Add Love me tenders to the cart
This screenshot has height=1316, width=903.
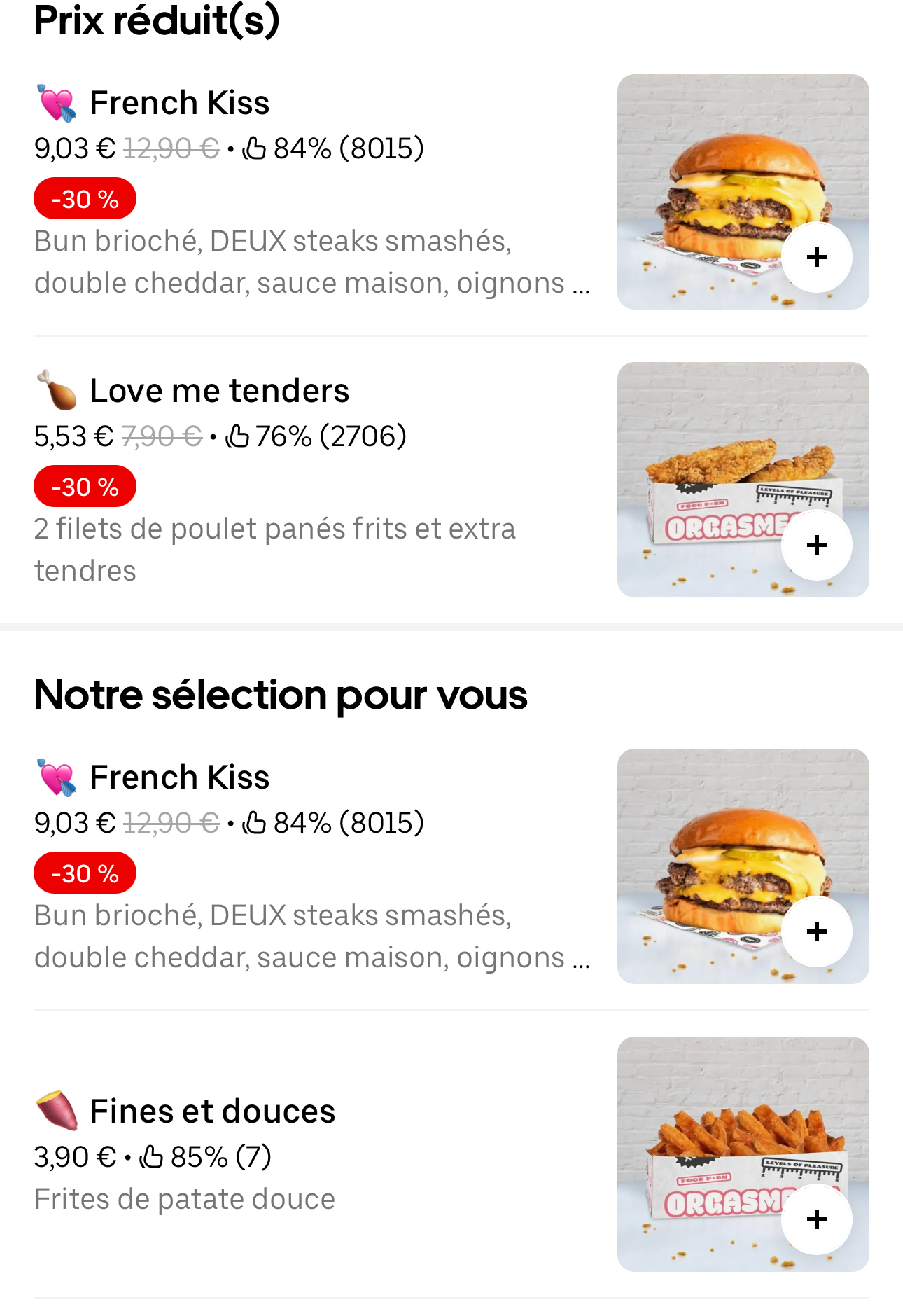click(816, 545)
